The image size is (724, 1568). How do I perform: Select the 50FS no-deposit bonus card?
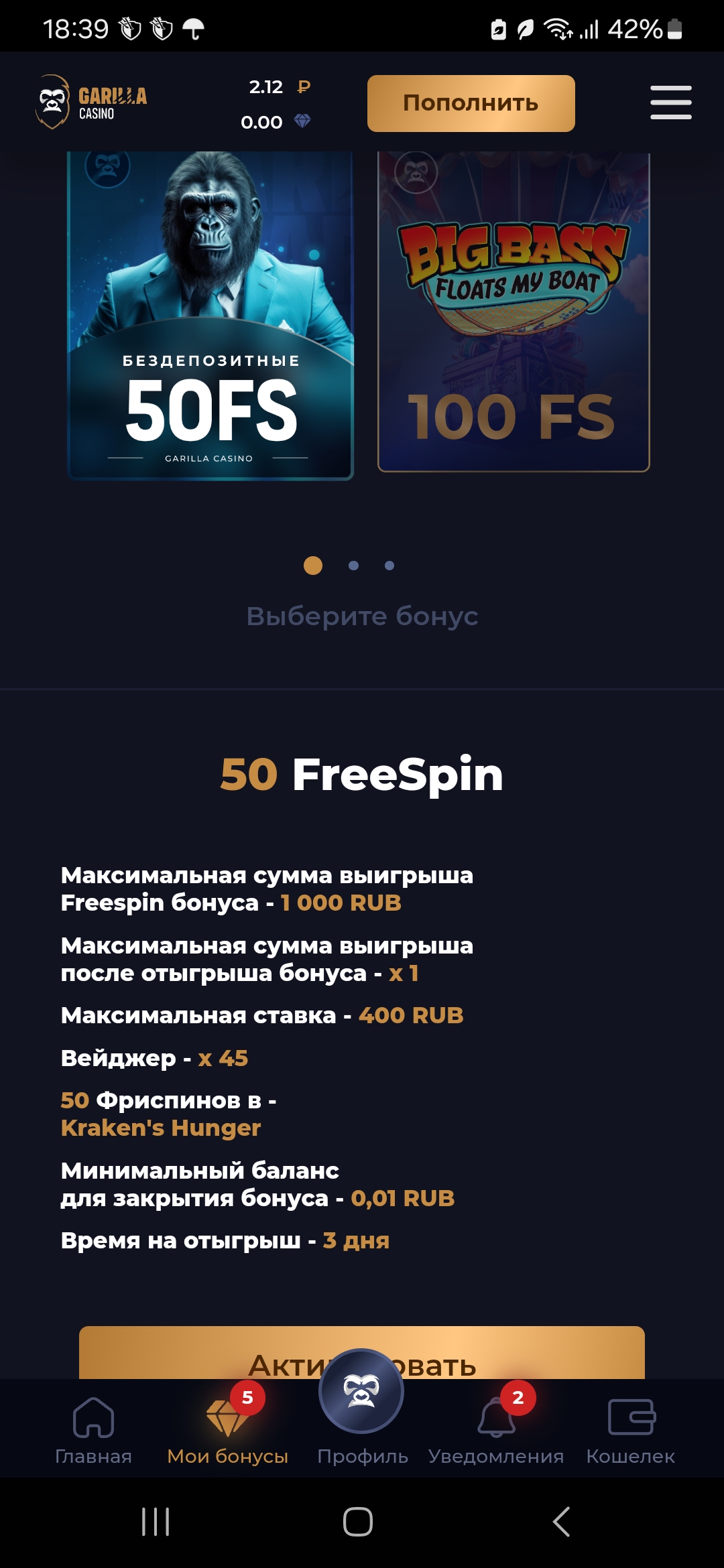point(210,315)
